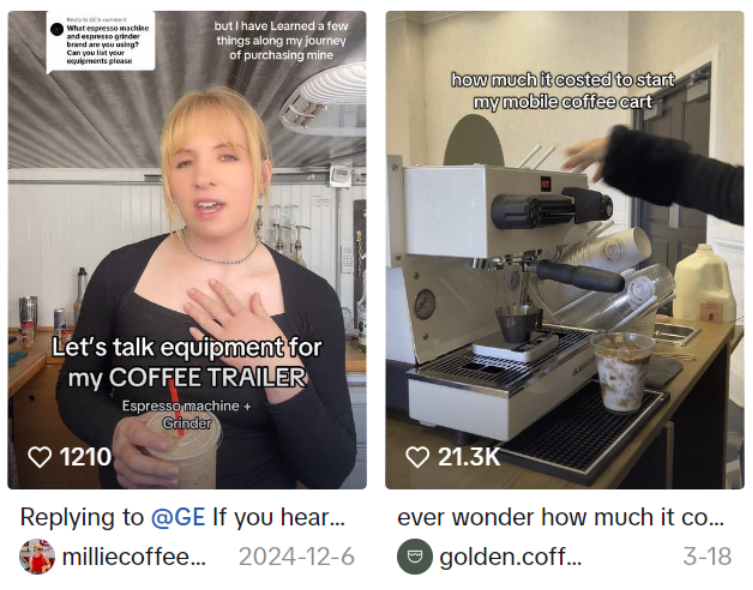
Task: Open golden.coff profile from username
Action: click(510, 556)
